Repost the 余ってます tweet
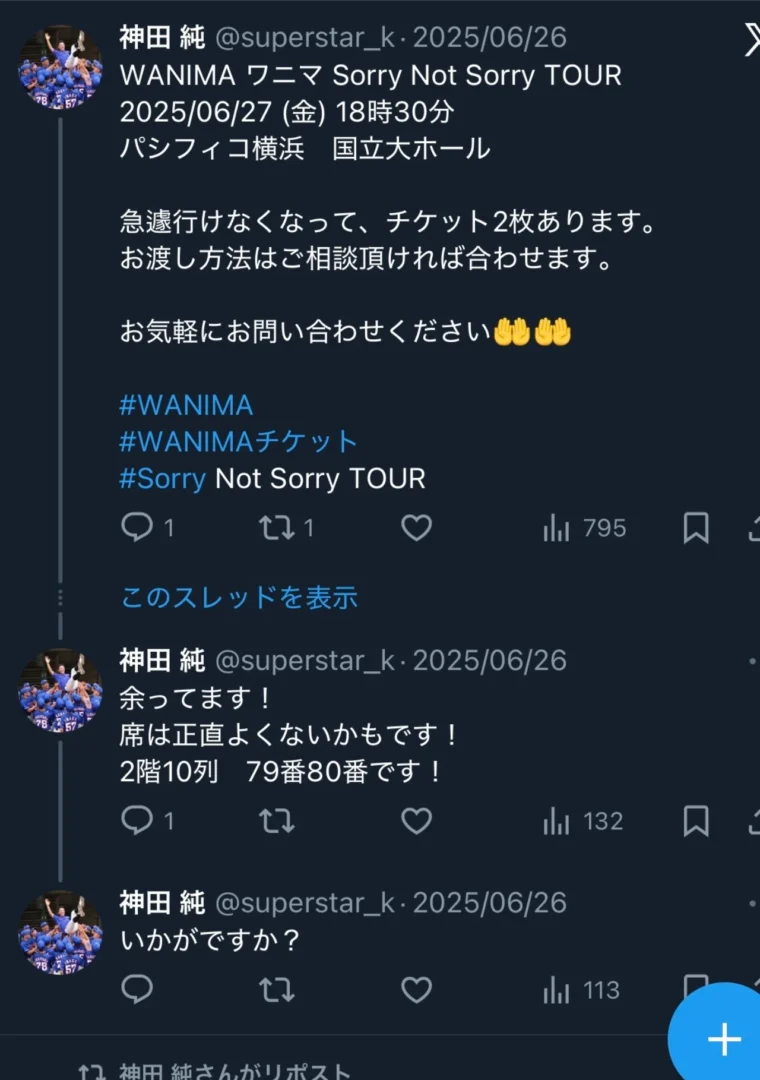 [276, 821]
